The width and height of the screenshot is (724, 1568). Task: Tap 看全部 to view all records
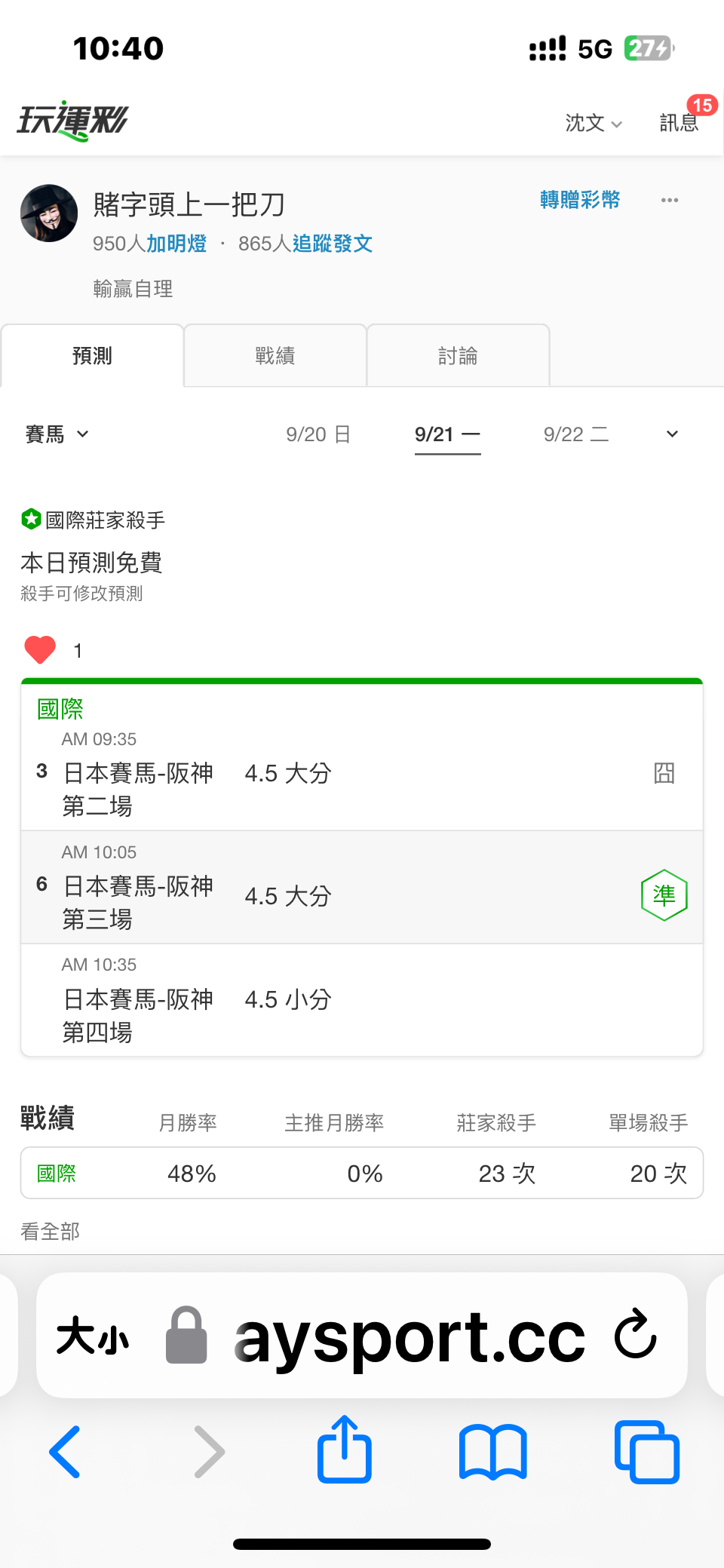(50, 1232)
